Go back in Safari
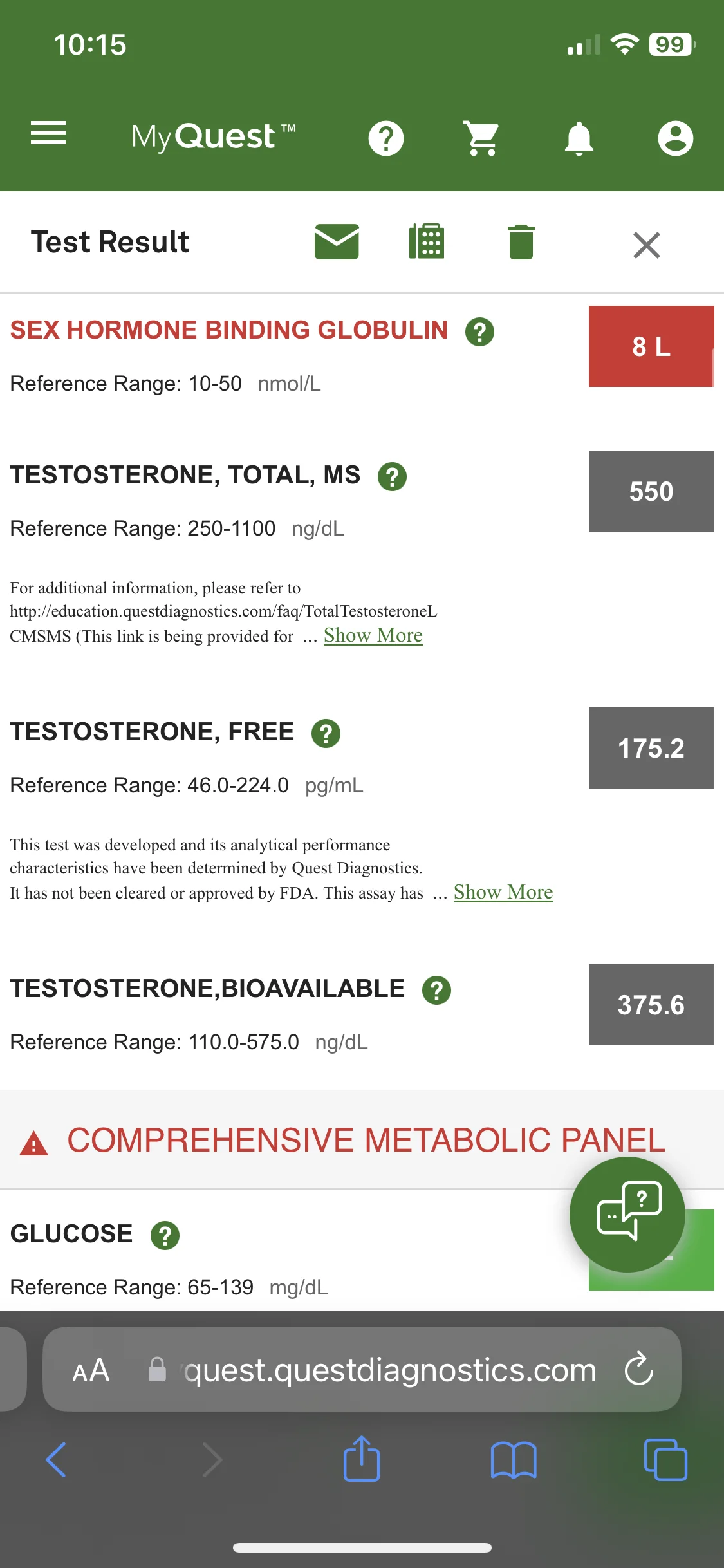Image resolution: width=724 pixels, height=1568 pixels. pos(57,1460)
